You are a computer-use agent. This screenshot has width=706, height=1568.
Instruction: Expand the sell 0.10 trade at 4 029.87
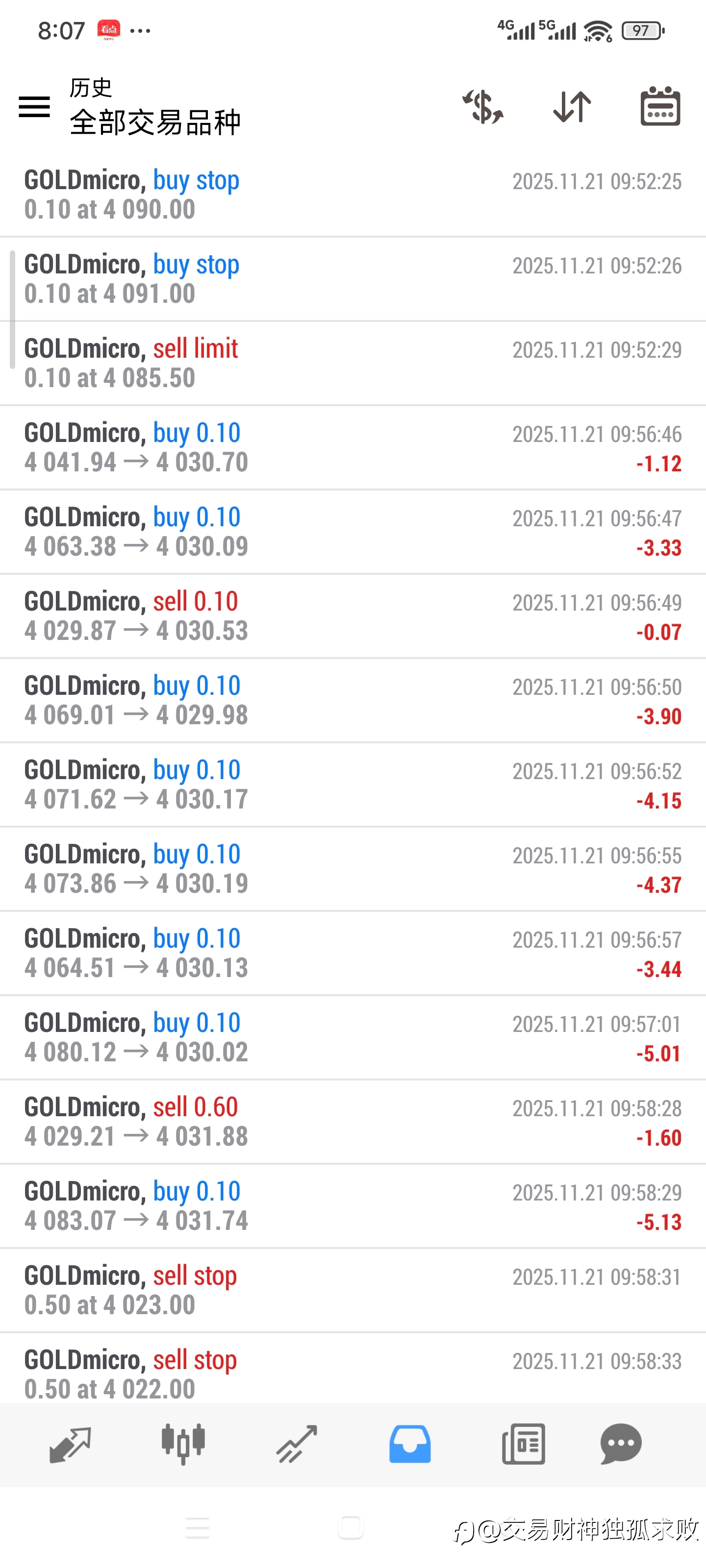point(353,616)
